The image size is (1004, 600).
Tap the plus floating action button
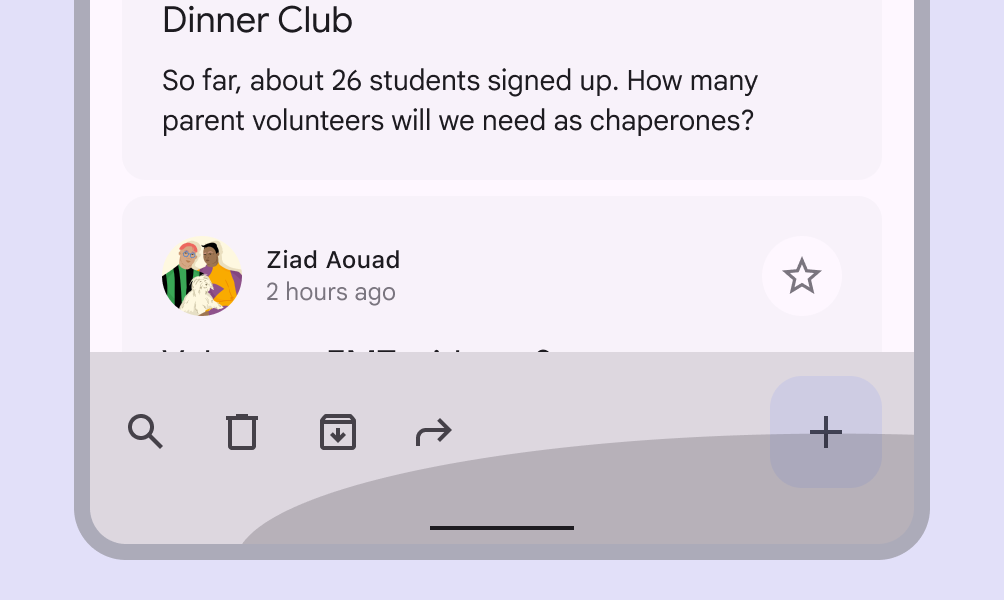pos(825,432)
